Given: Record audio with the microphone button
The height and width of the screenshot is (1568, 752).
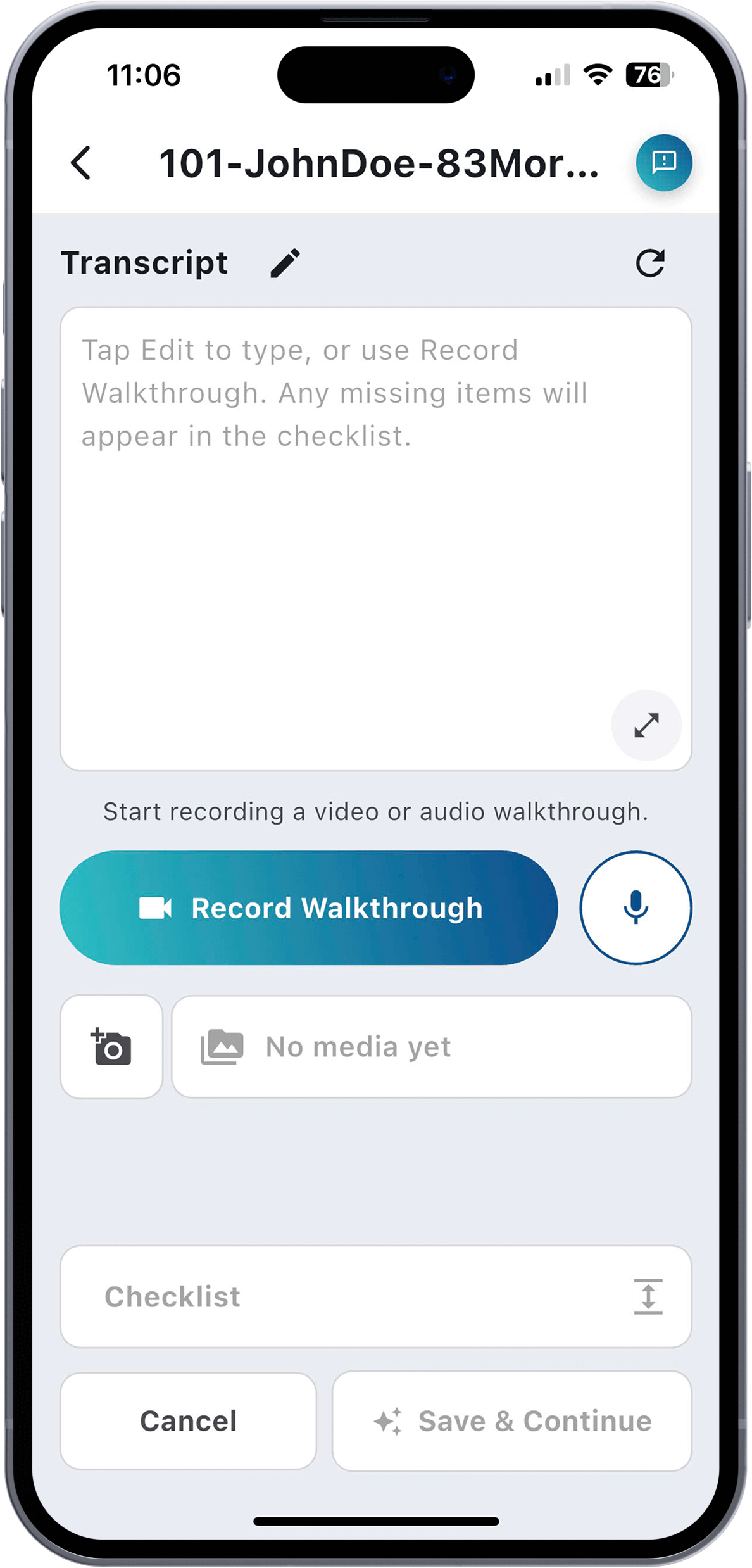Looking at the screenshot, I should click(x=636, y=908).
